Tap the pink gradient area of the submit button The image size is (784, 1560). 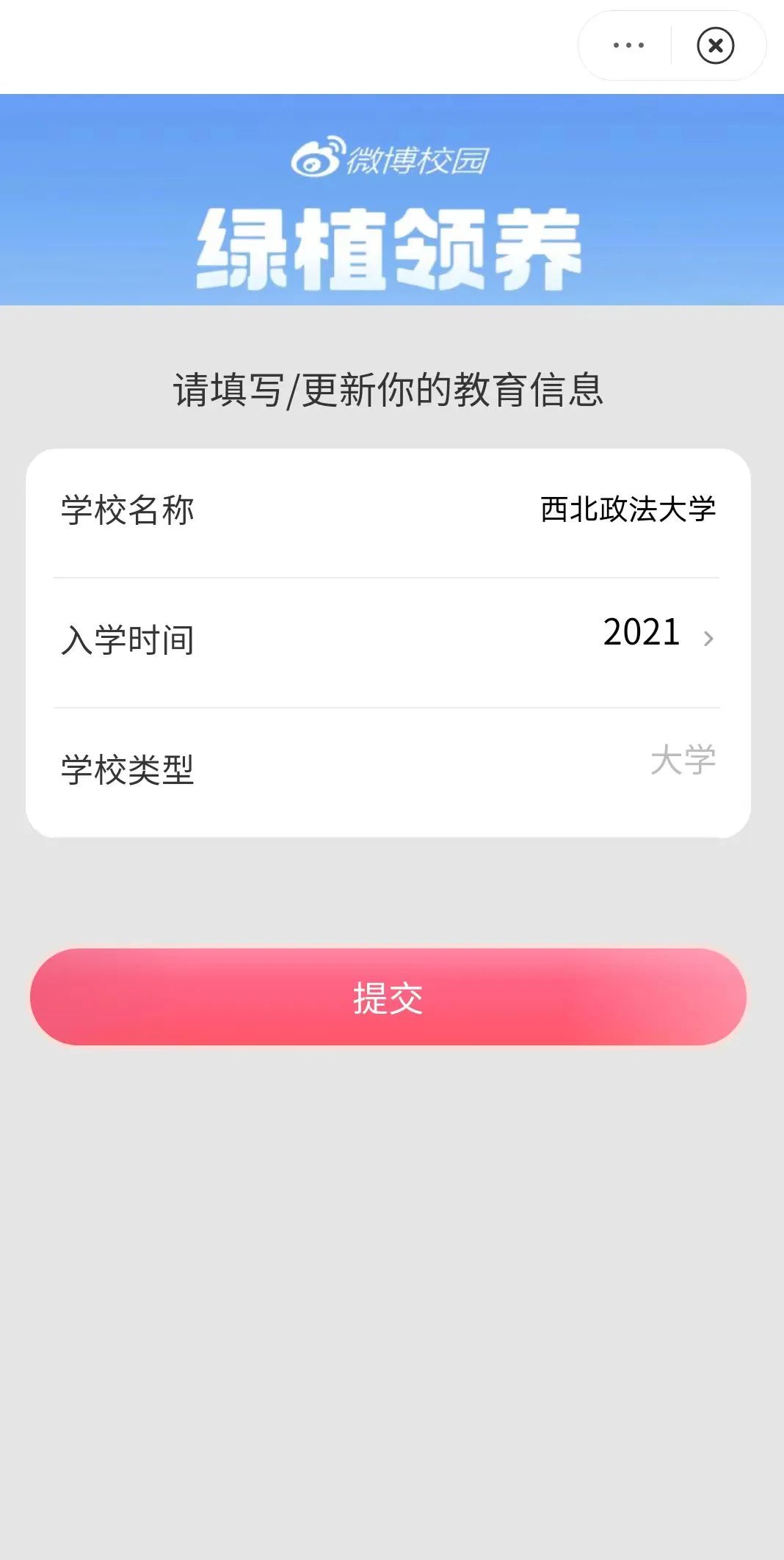tap(392, 998)
